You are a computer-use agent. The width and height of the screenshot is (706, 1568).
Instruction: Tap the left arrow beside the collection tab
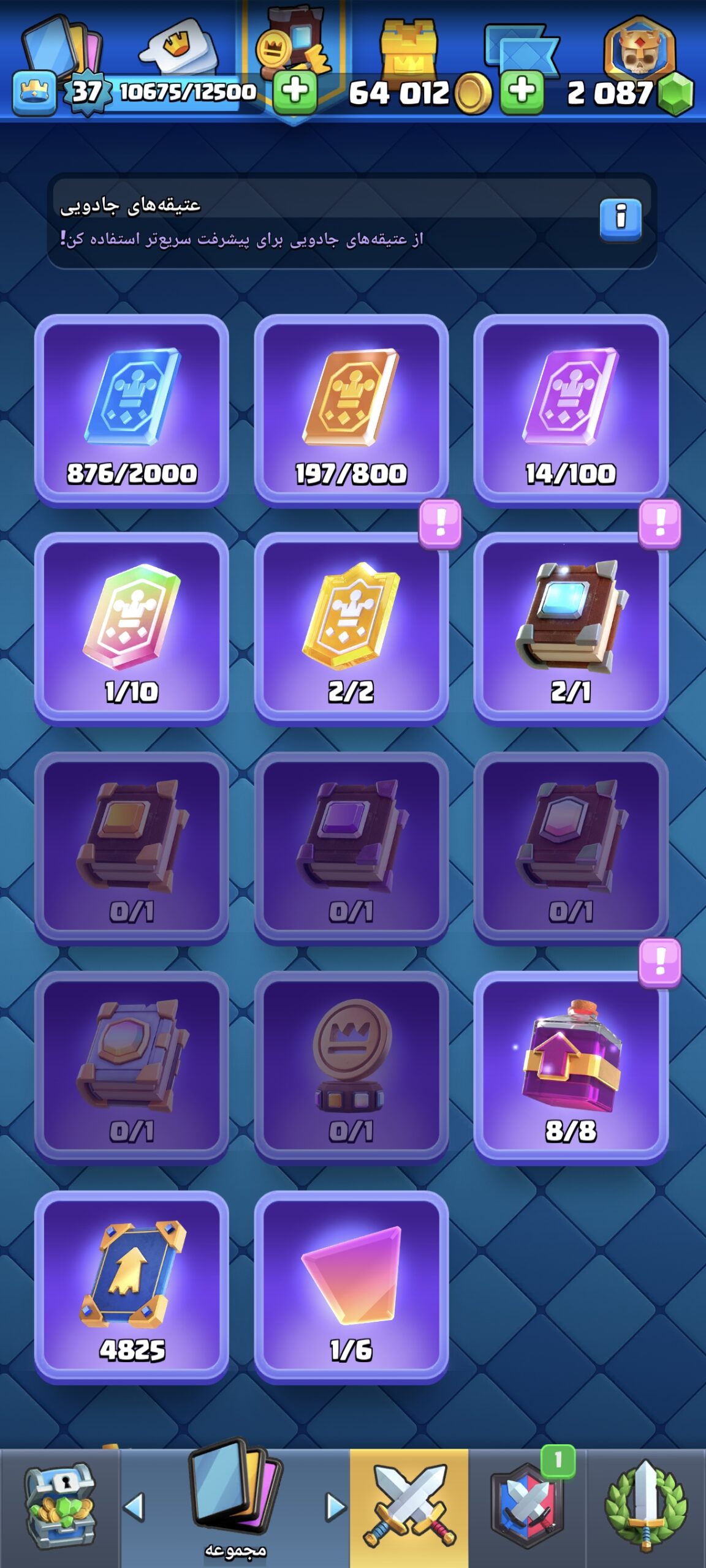point(134,1507)
